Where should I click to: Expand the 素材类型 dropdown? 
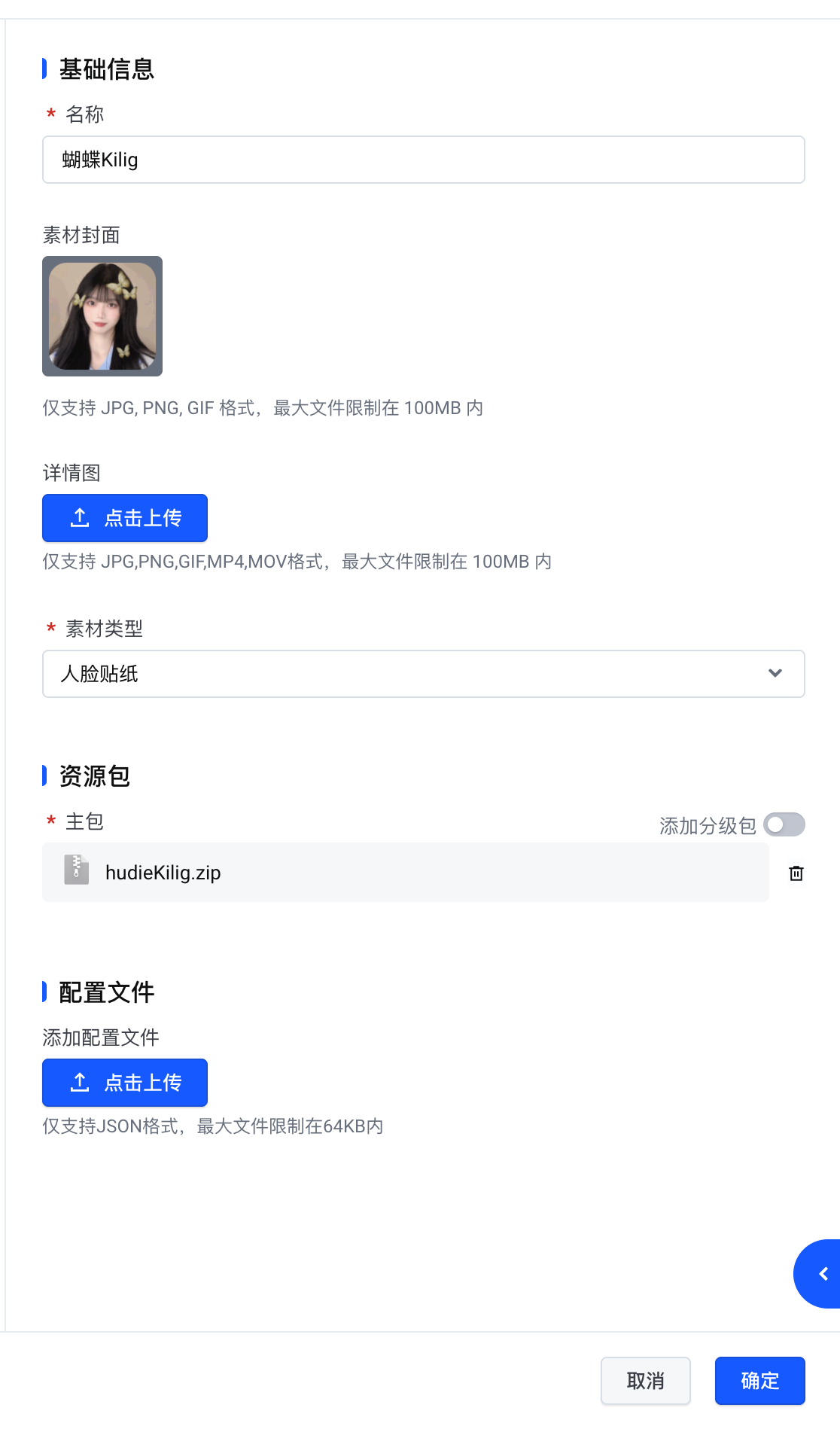click(423, 674)
